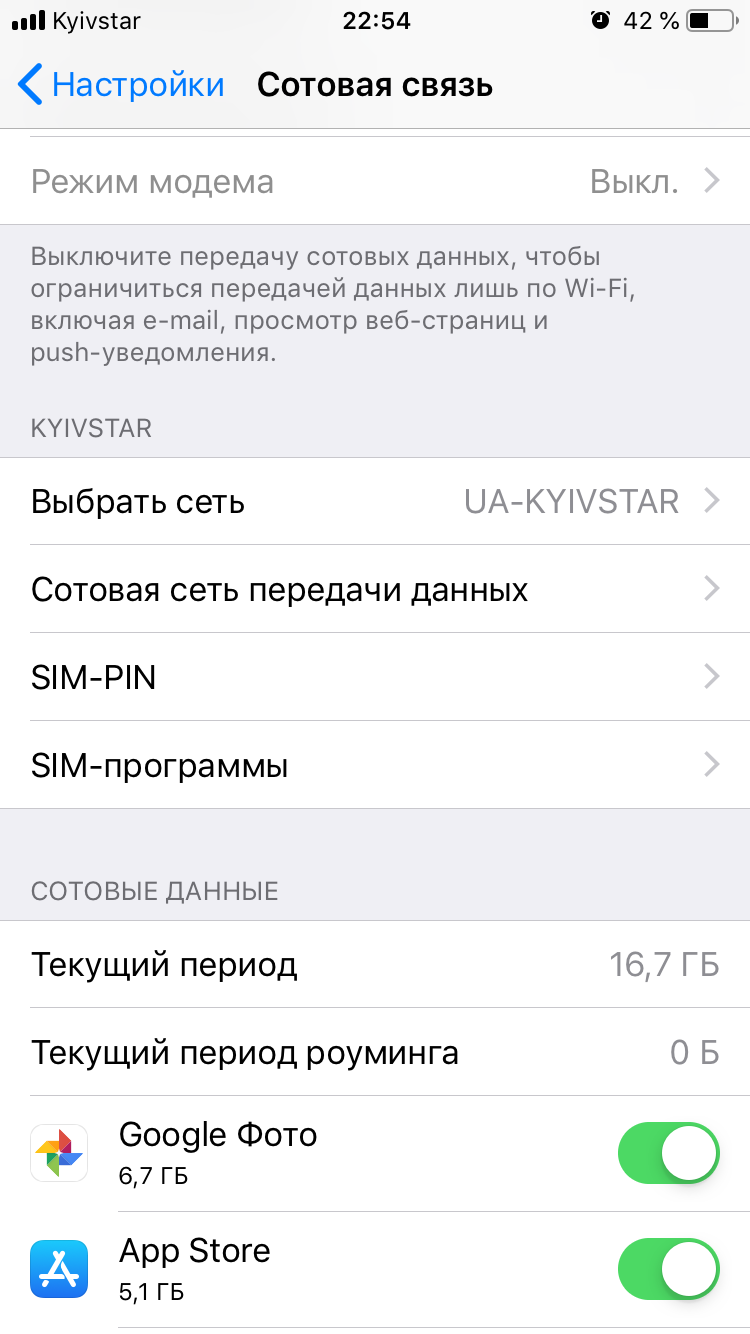750x1334 pixels.
Task: Open Сотовая сеть передачи данных
Action: 375,589
